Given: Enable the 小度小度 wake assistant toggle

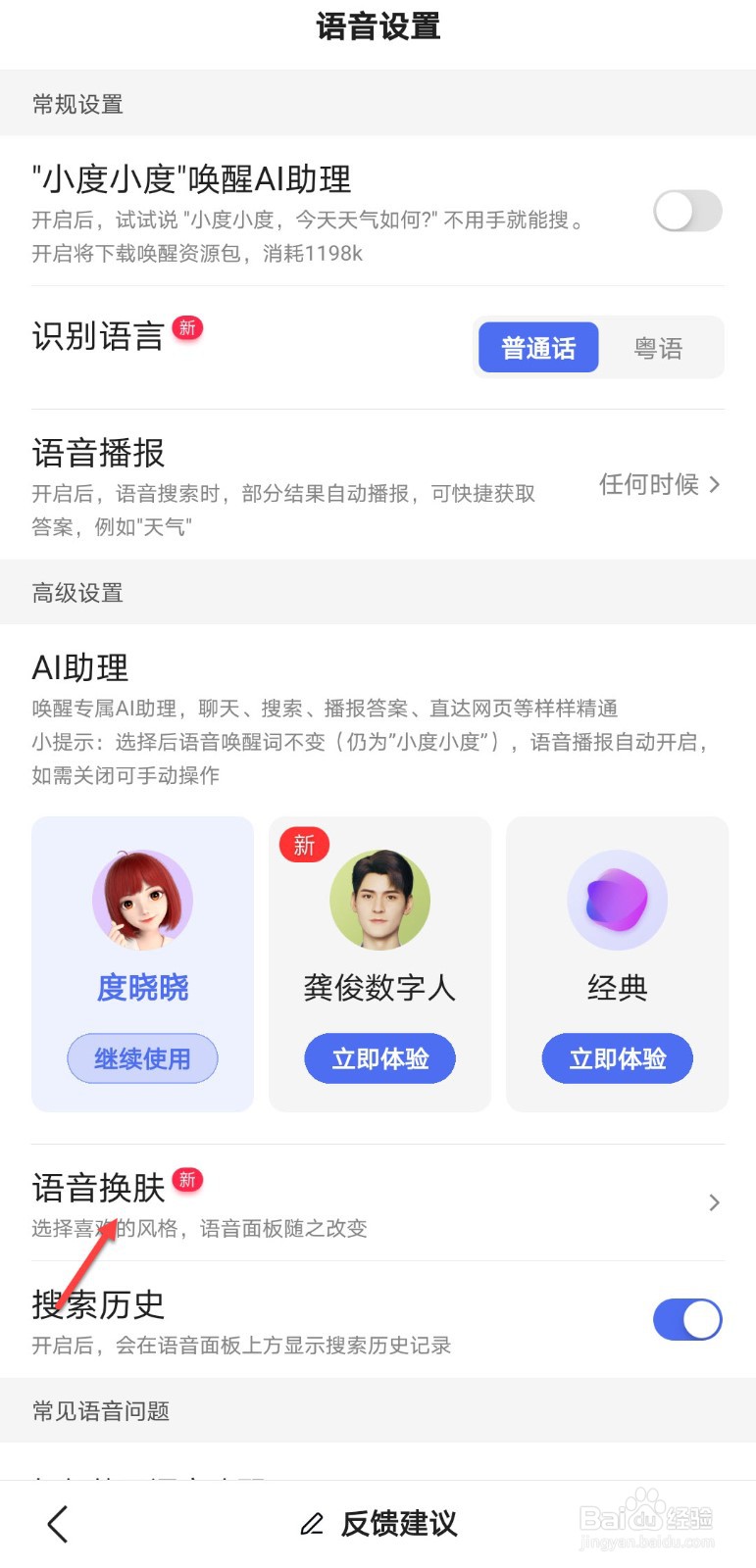Looking at the screenshot, I should tap(687, 212).
